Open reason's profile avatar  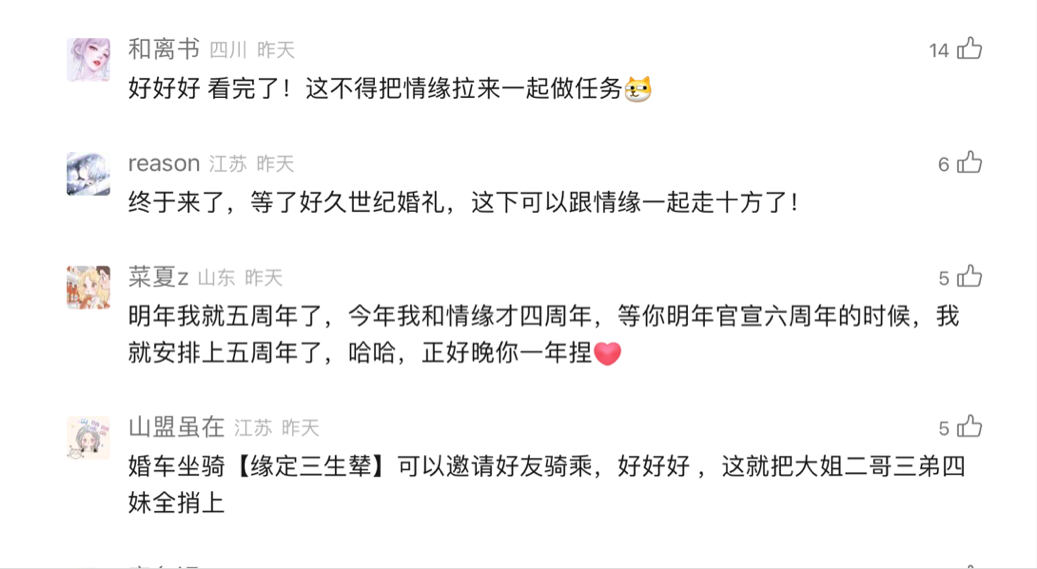coord(88,173)
